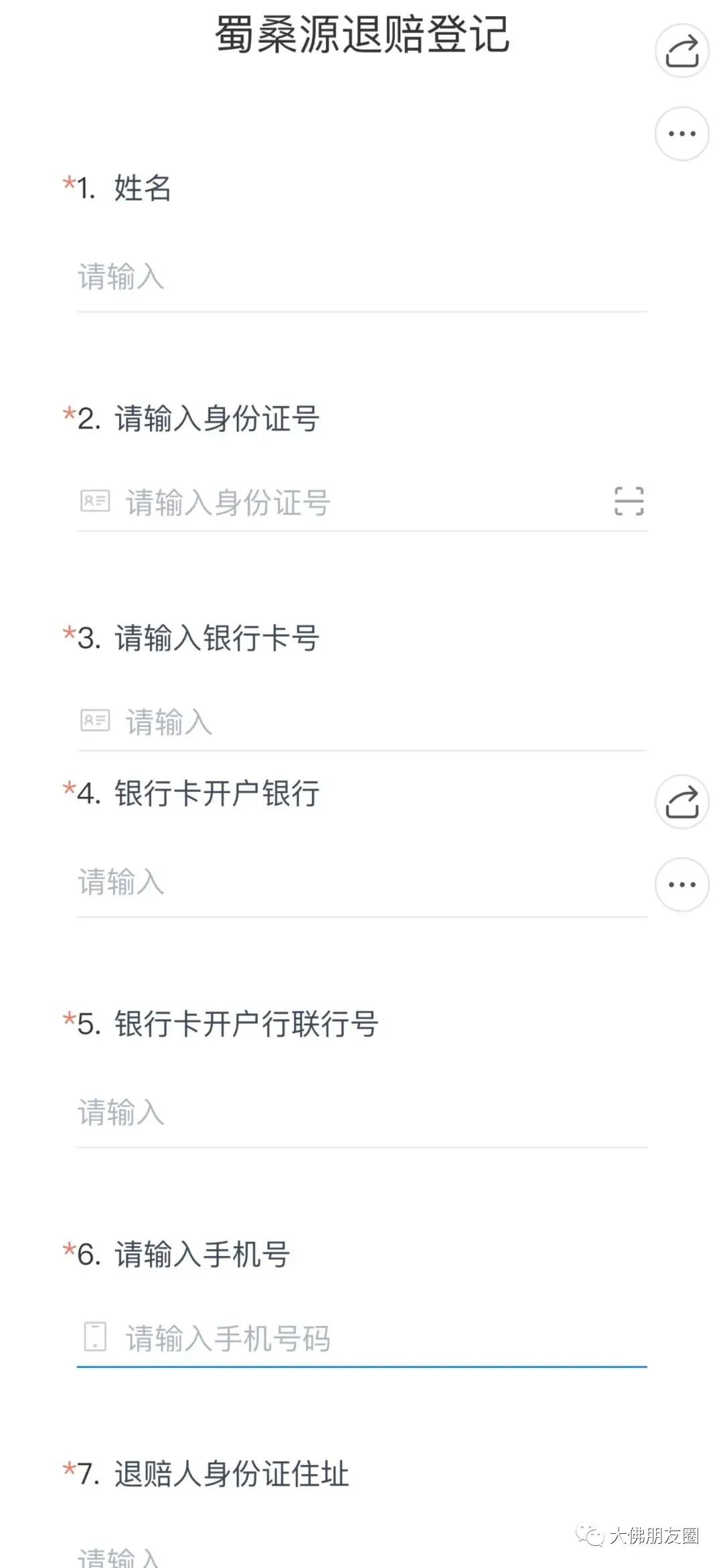Click the 姓名 name input field
Viewport: 723px width, 1568px height.
[268, 278]
